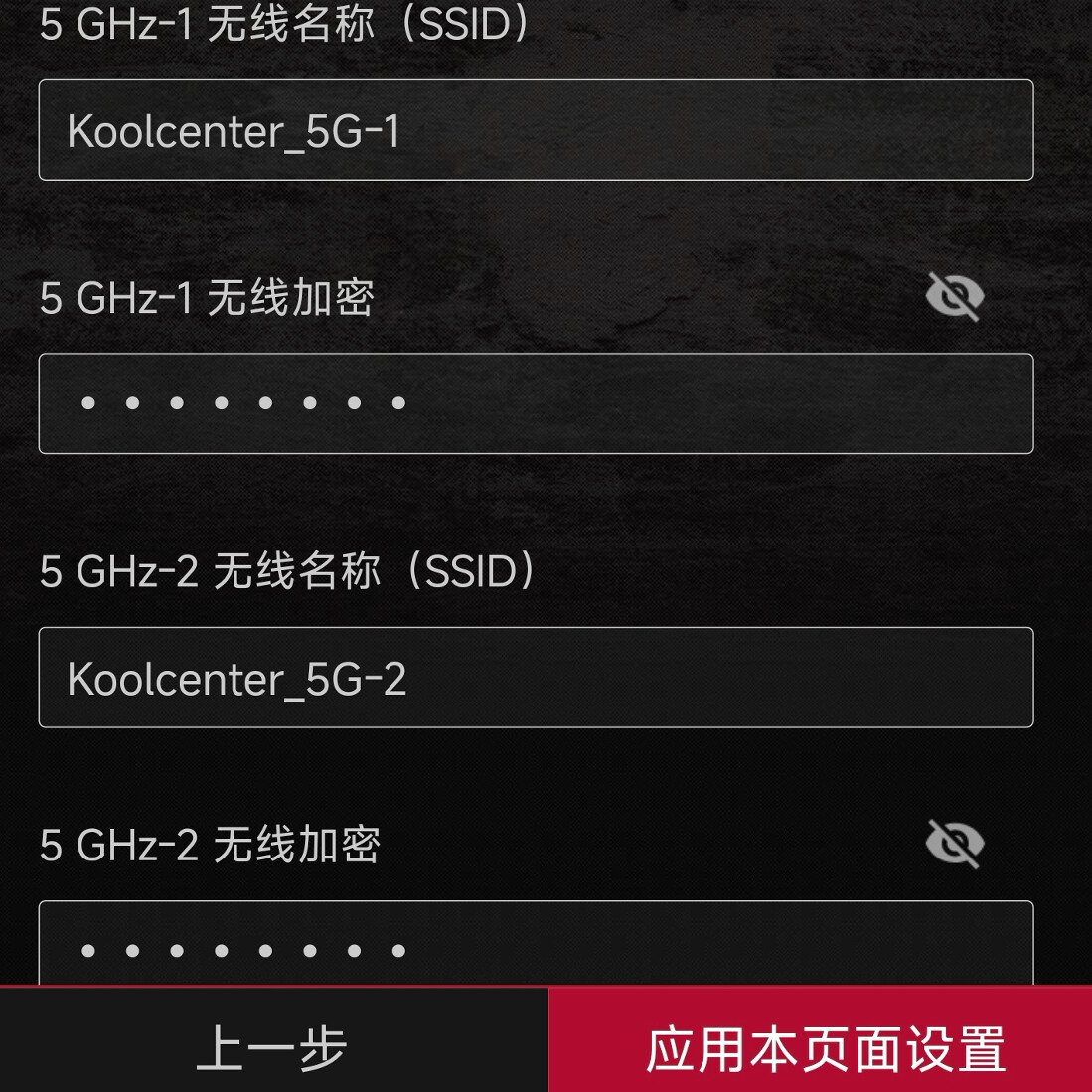Edit the Koolcenter_5G-2 SSID field

click(x=536, y=678)
